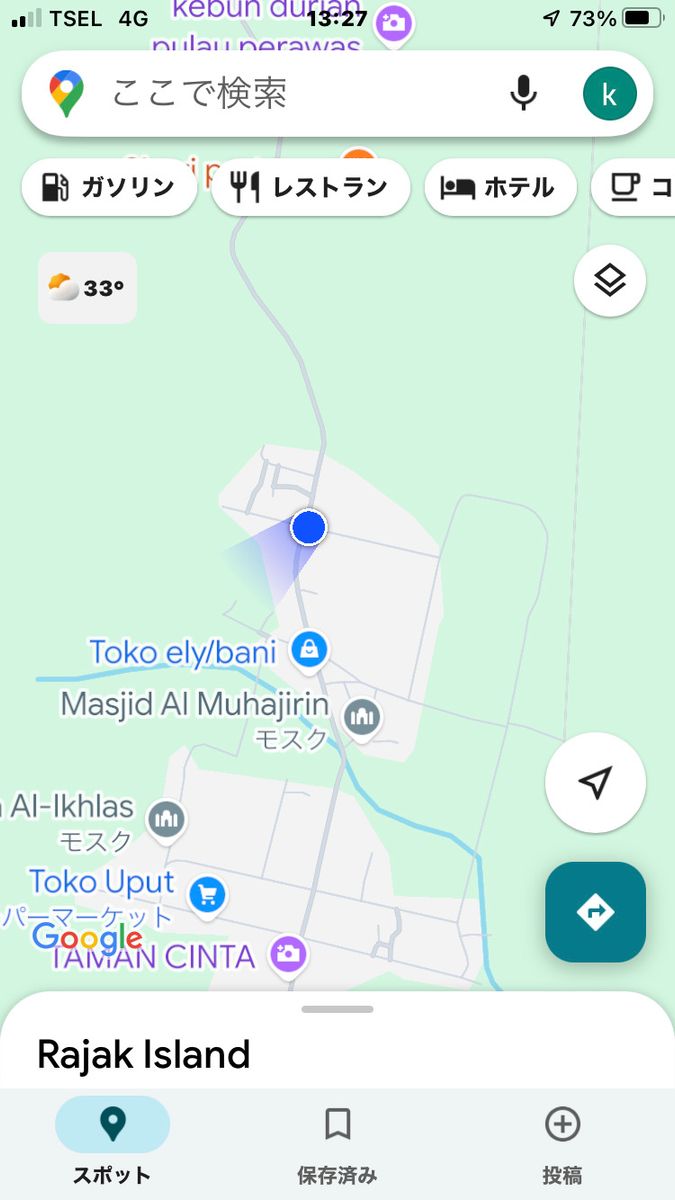
Task: Open the TAMAN CINTA photo spot pin
Action: point(288,954)
